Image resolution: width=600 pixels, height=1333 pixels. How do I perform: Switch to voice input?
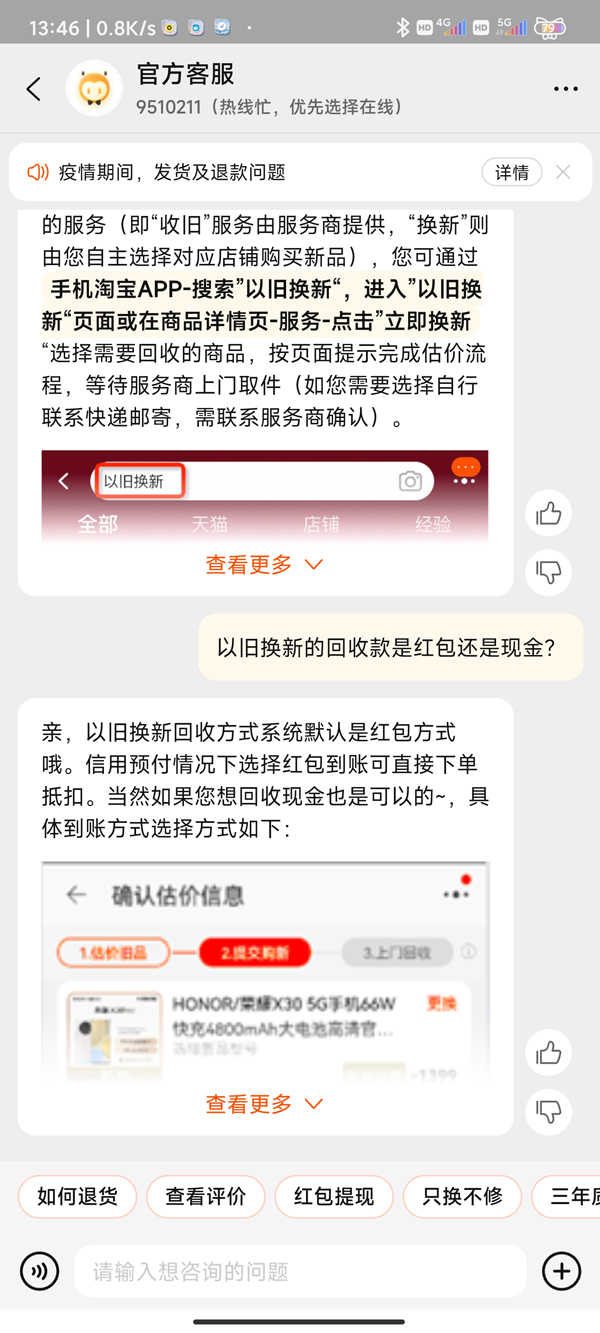39,1272
